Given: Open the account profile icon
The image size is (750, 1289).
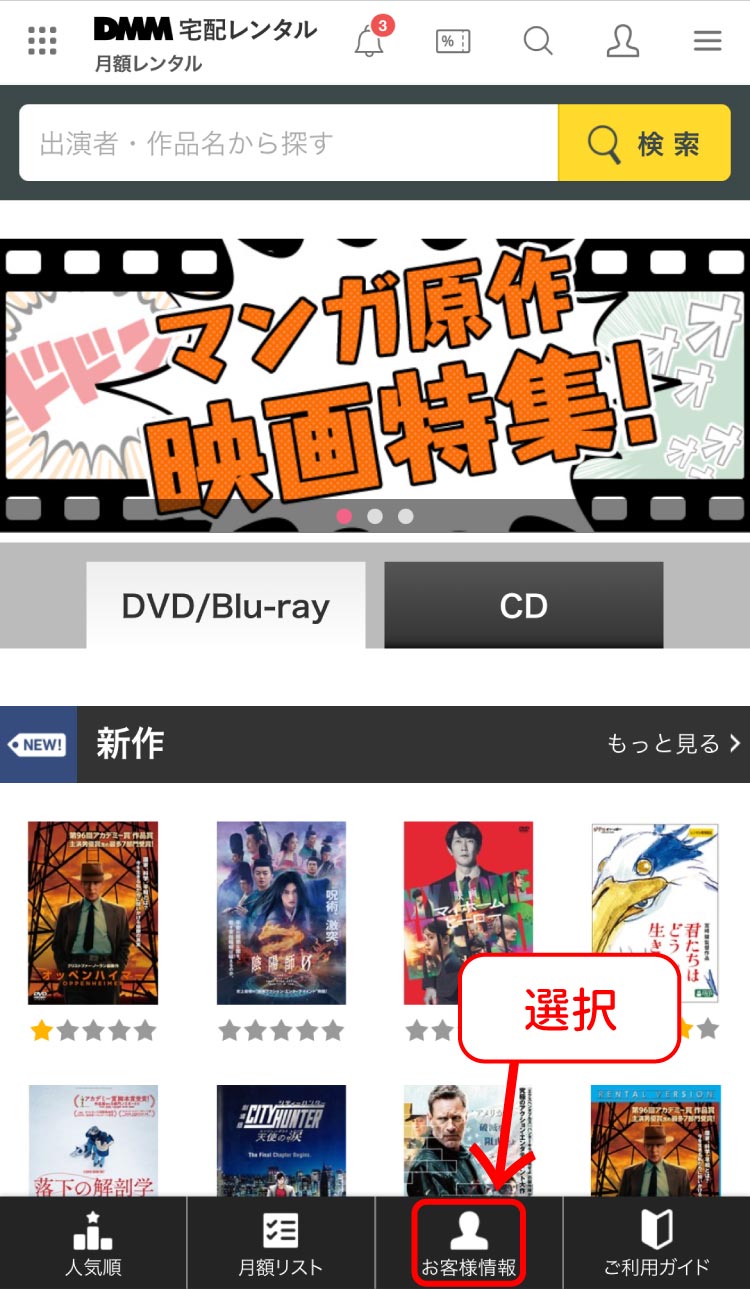Looking at the screenshot, I should (622, 42).
